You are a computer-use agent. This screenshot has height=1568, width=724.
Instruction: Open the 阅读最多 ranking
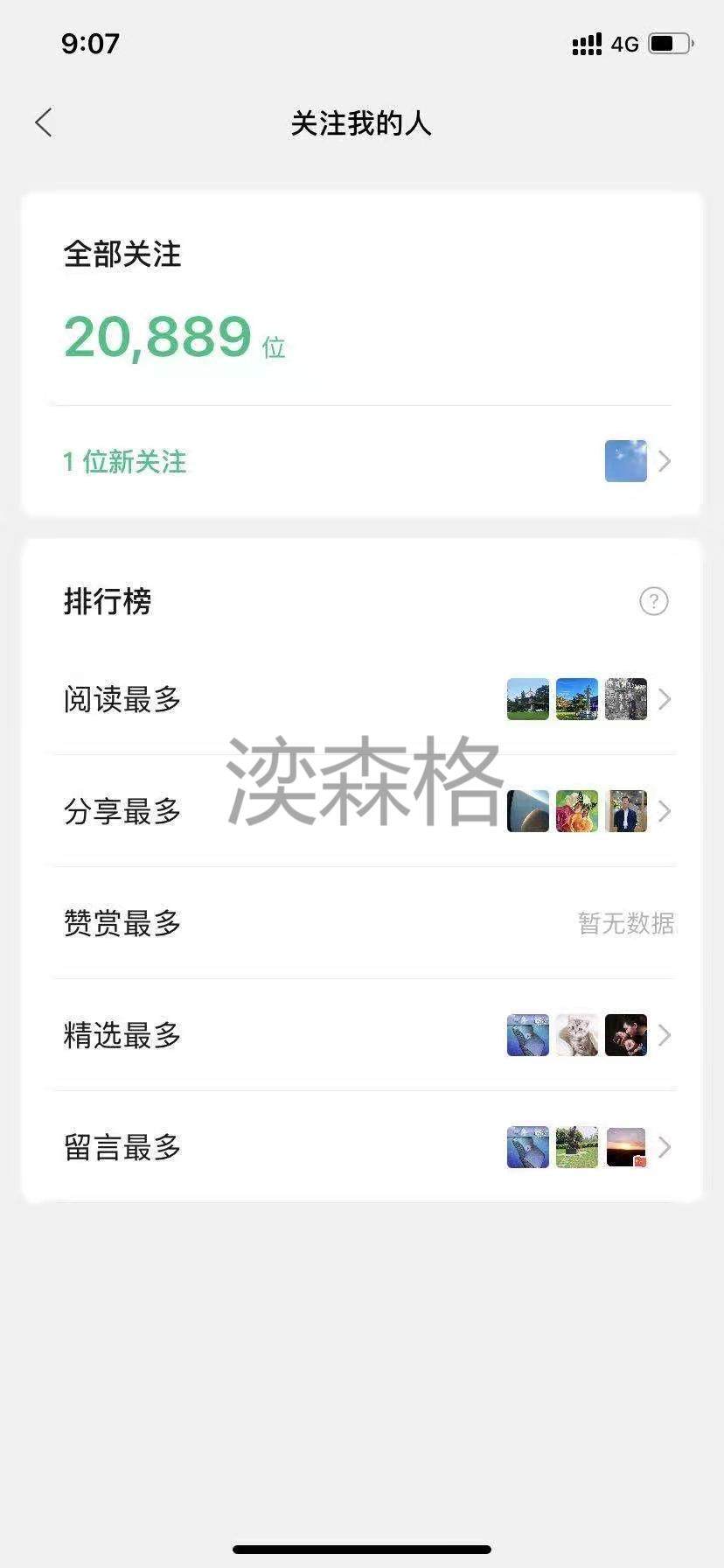click(x=362, y=699)
